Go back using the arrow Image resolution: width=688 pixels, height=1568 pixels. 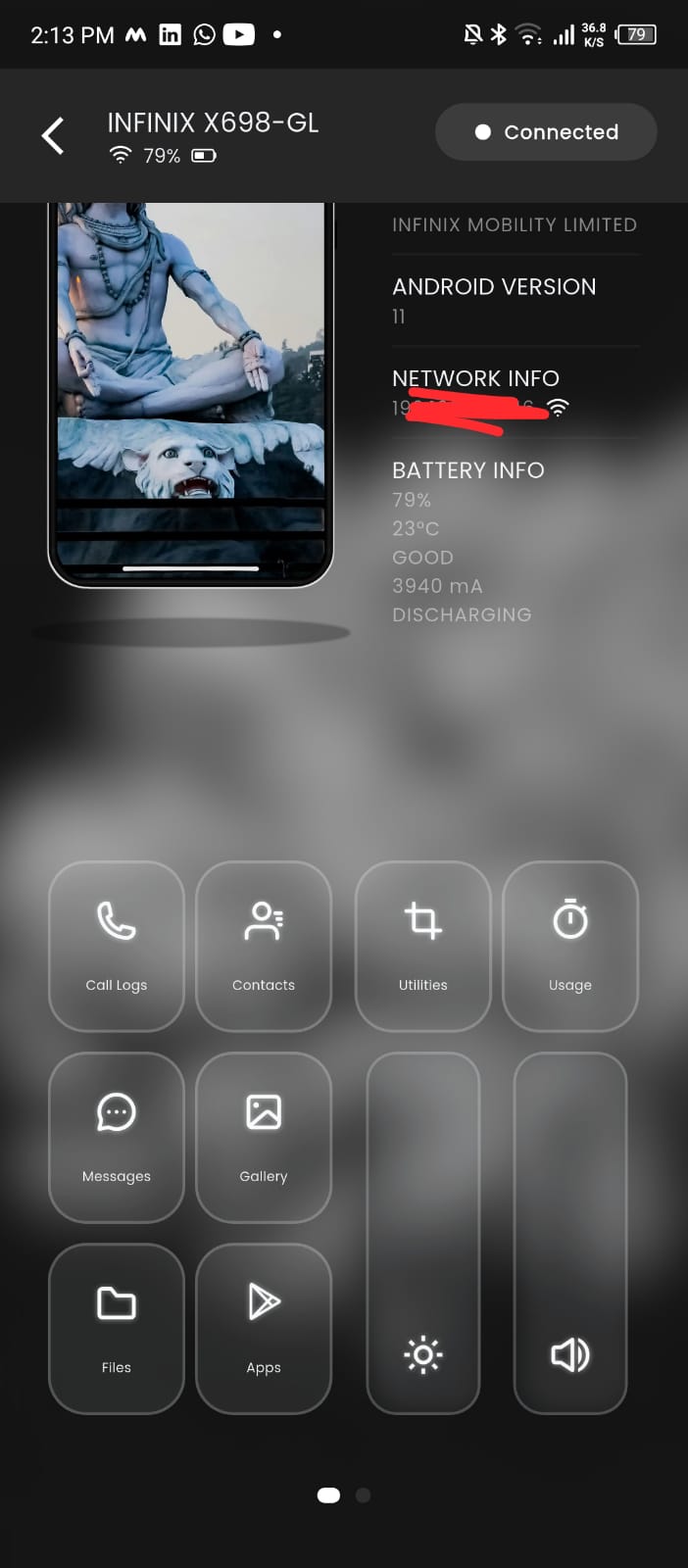54,135
